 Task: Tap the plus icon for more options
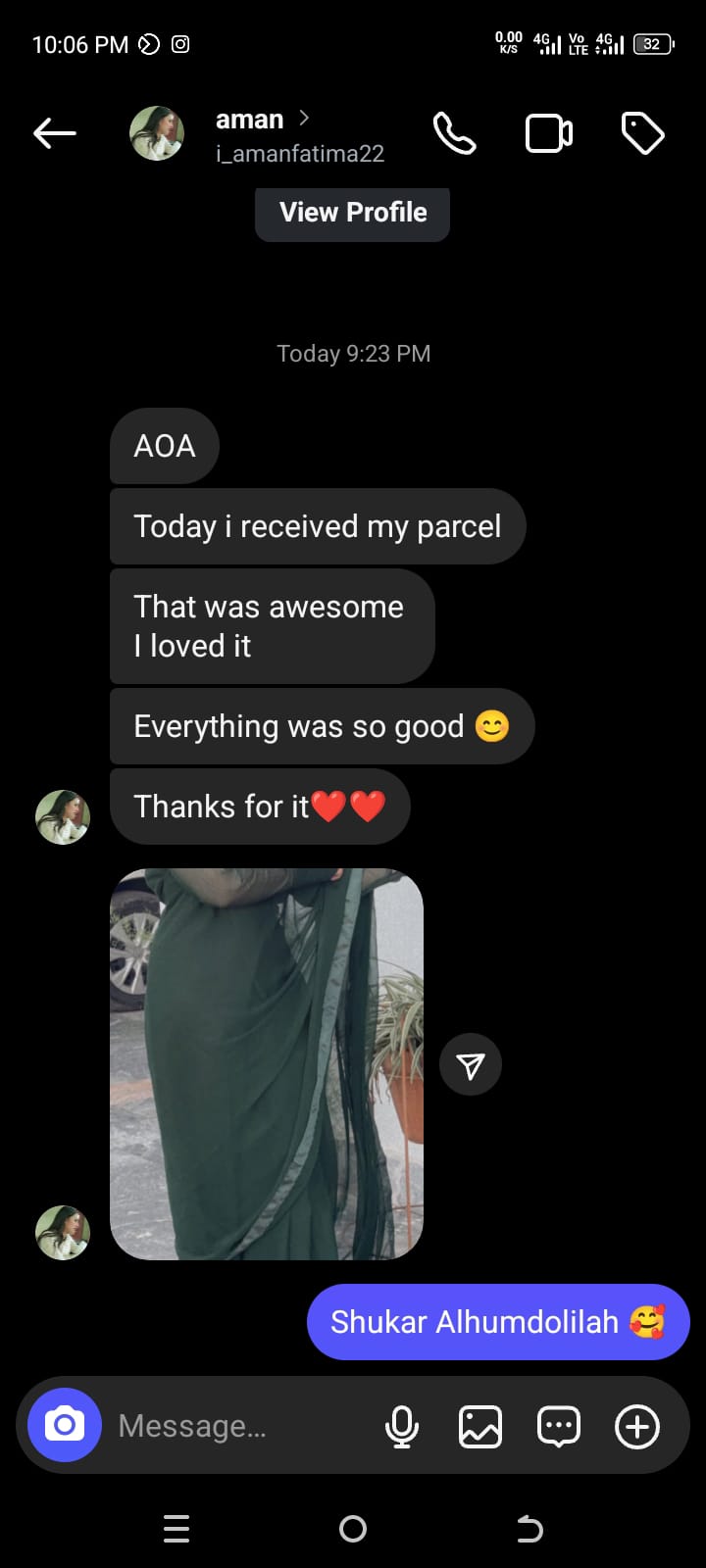637,1426
